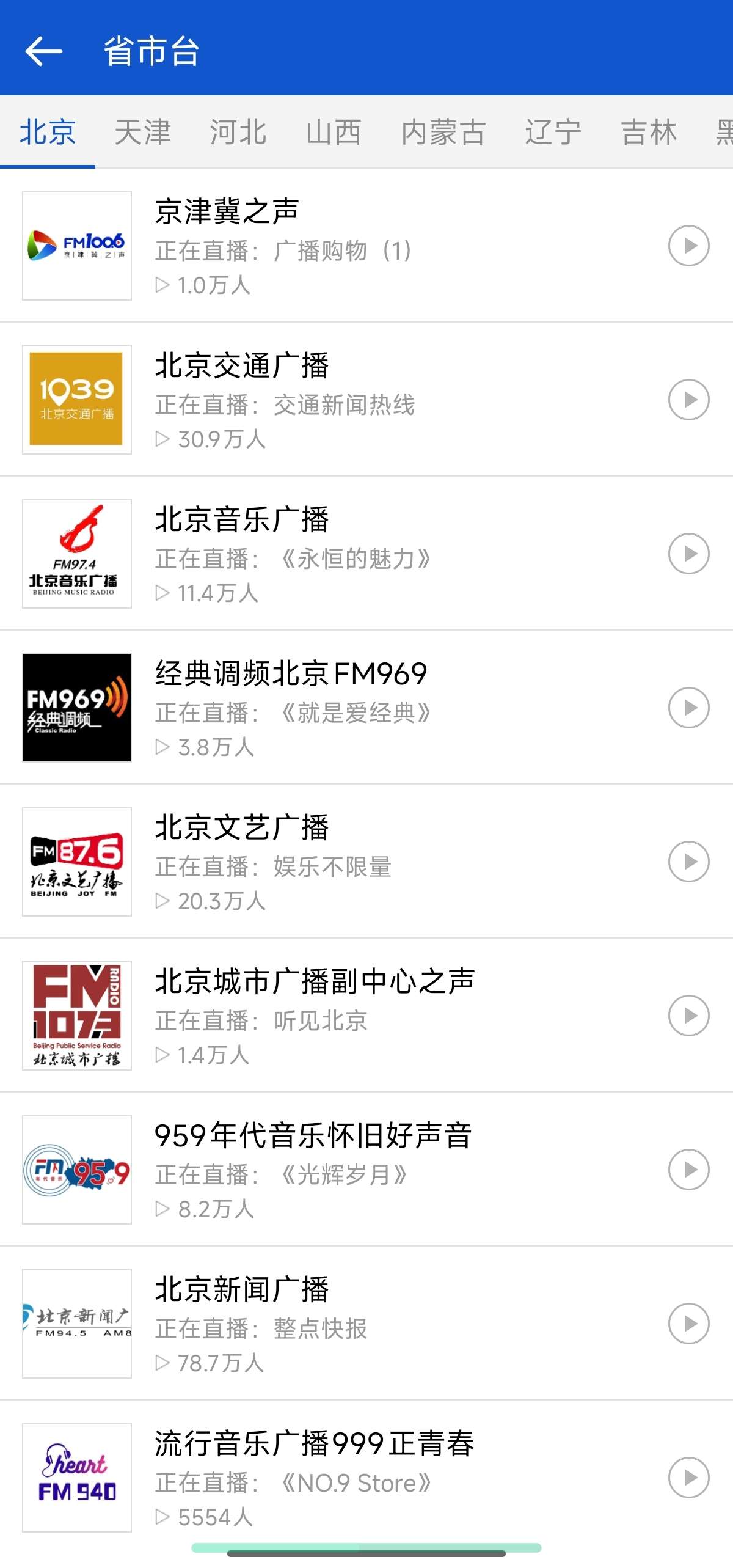Go back using the arrow icon

tap(43, 51)
